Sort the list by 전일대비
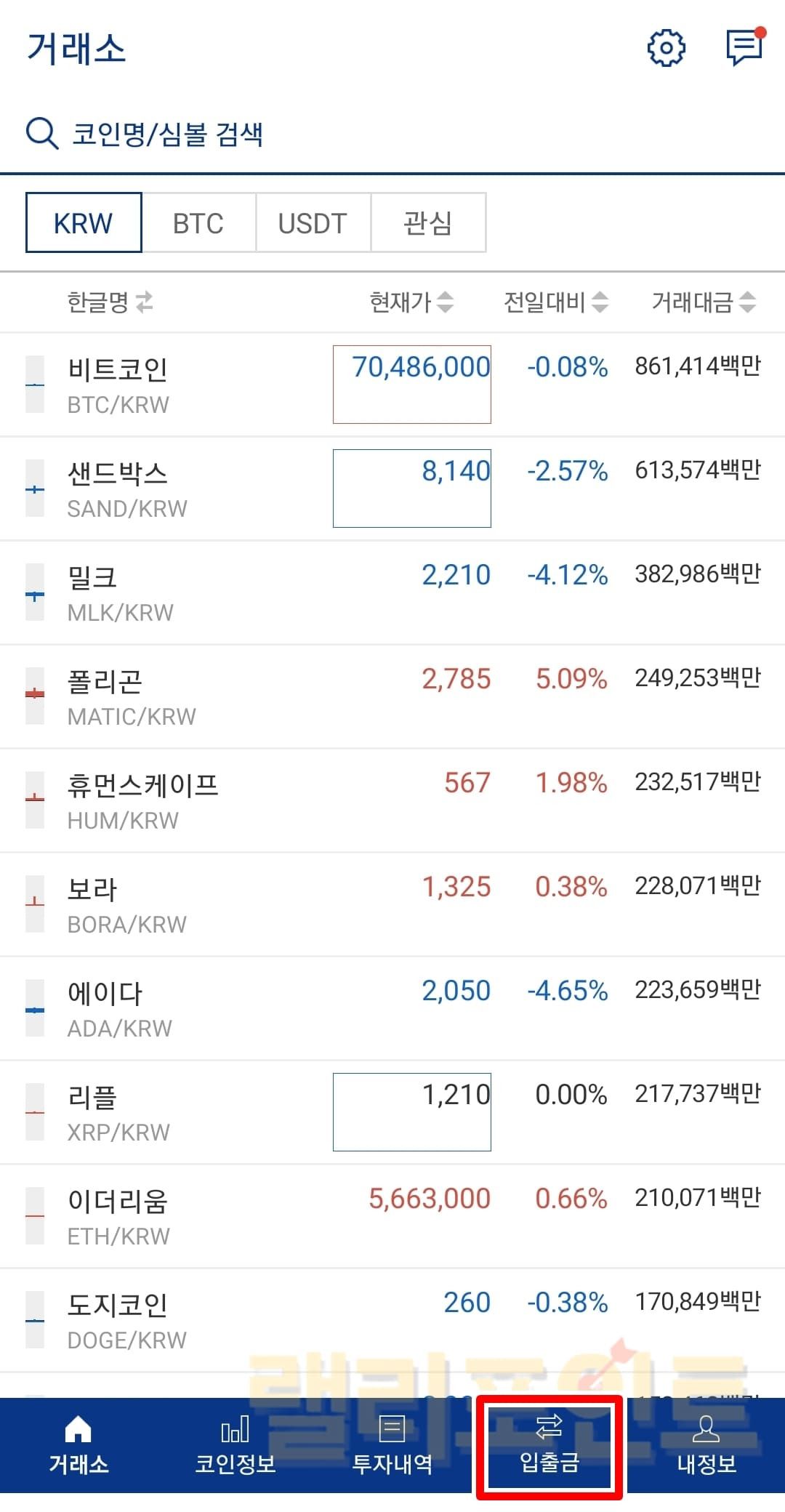 click(x=556, y=302)
